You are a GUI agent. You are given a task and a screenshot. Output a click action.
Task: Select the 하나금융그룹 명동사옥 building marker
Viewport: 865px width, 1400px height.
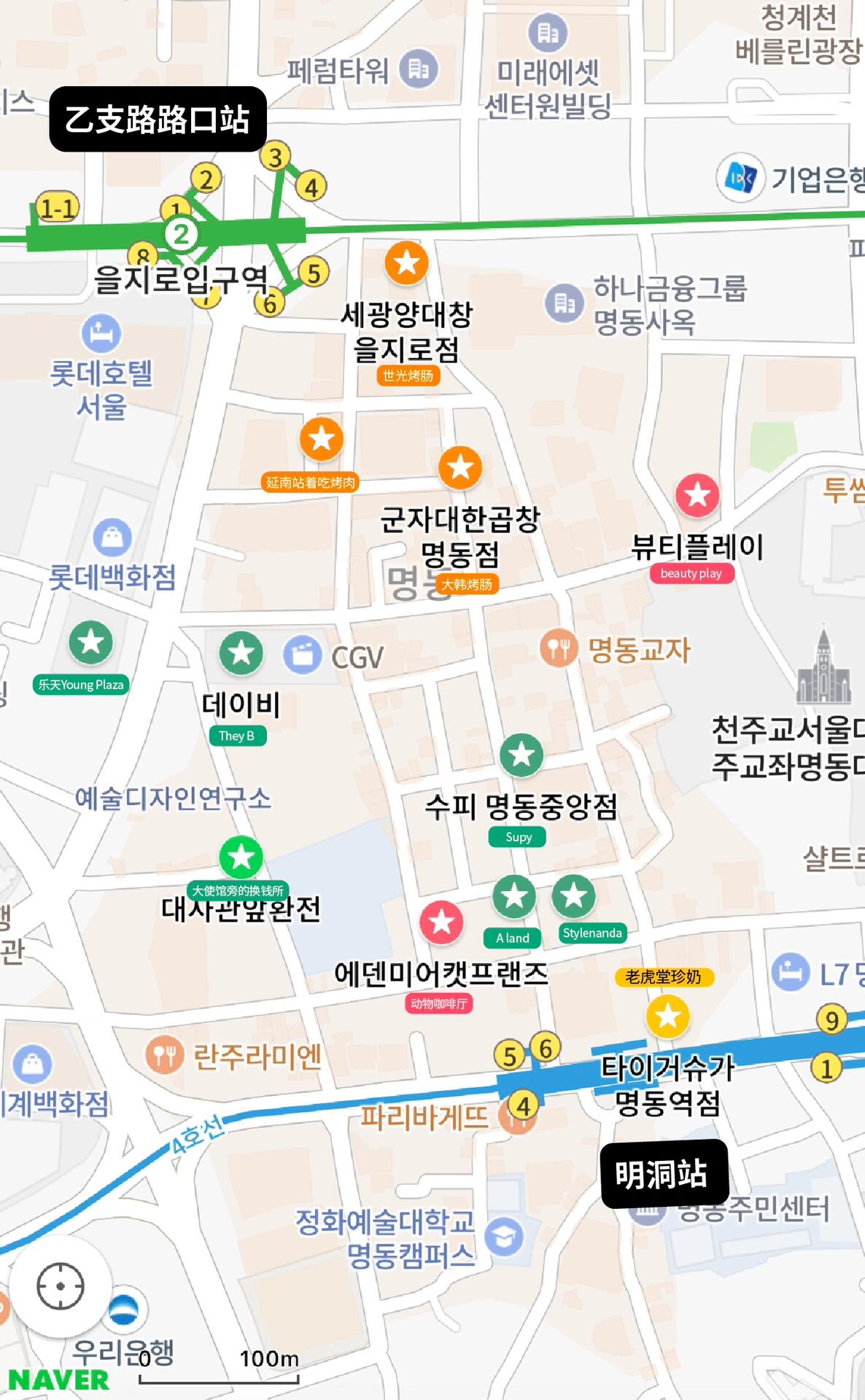click(564, 303)
